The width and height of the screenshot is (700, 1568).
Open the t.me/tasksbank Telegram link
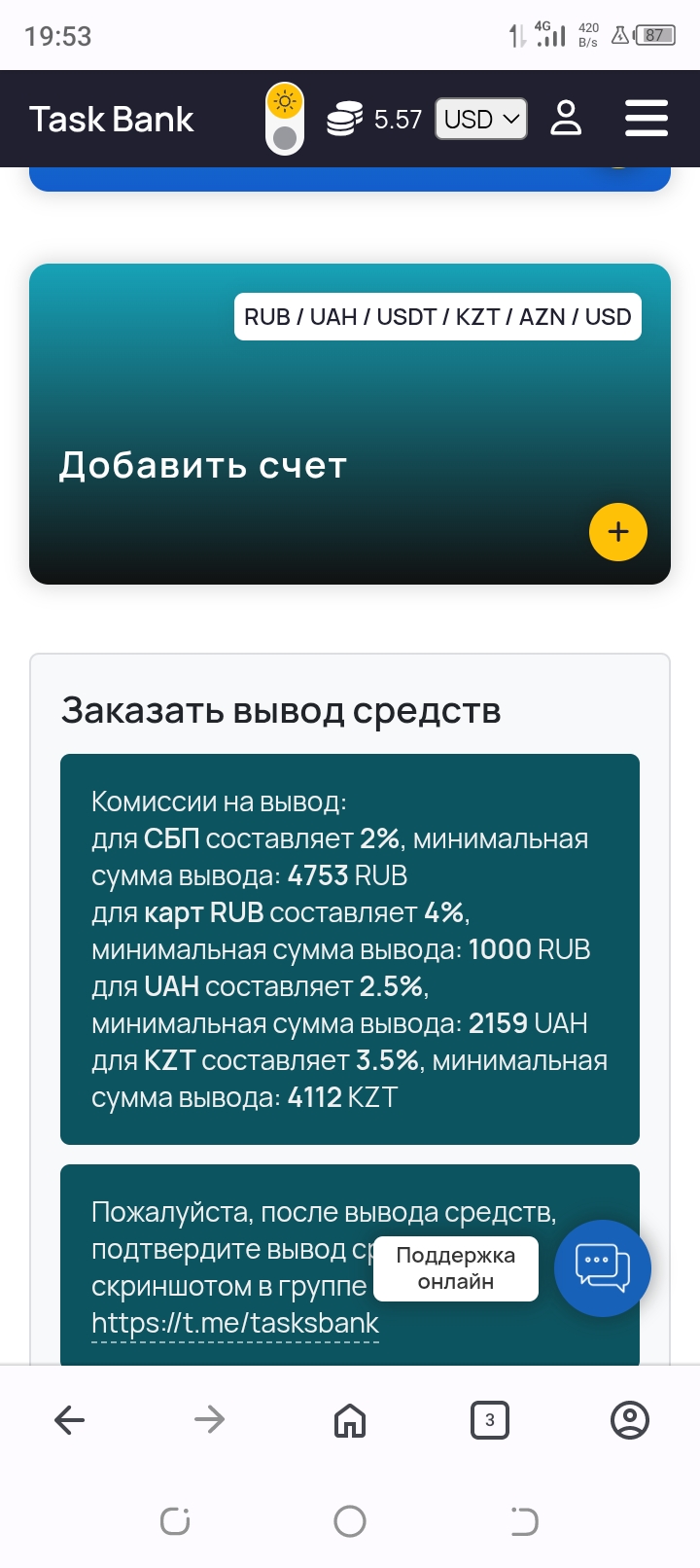click(235, 1323)
